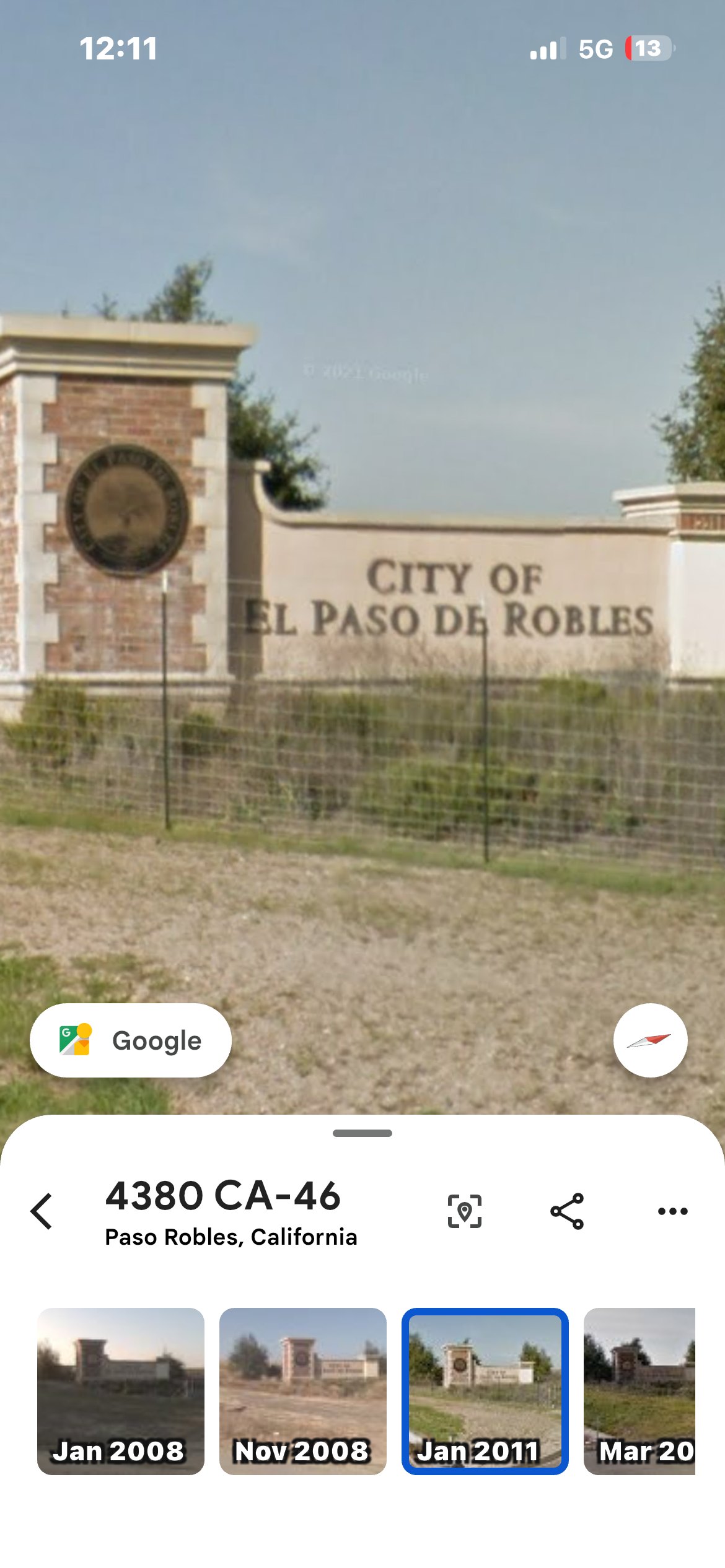Viewport: 725px width, 1568px height.
Task: Tap the Google attribution chip
Action: tap(131, 1040)
